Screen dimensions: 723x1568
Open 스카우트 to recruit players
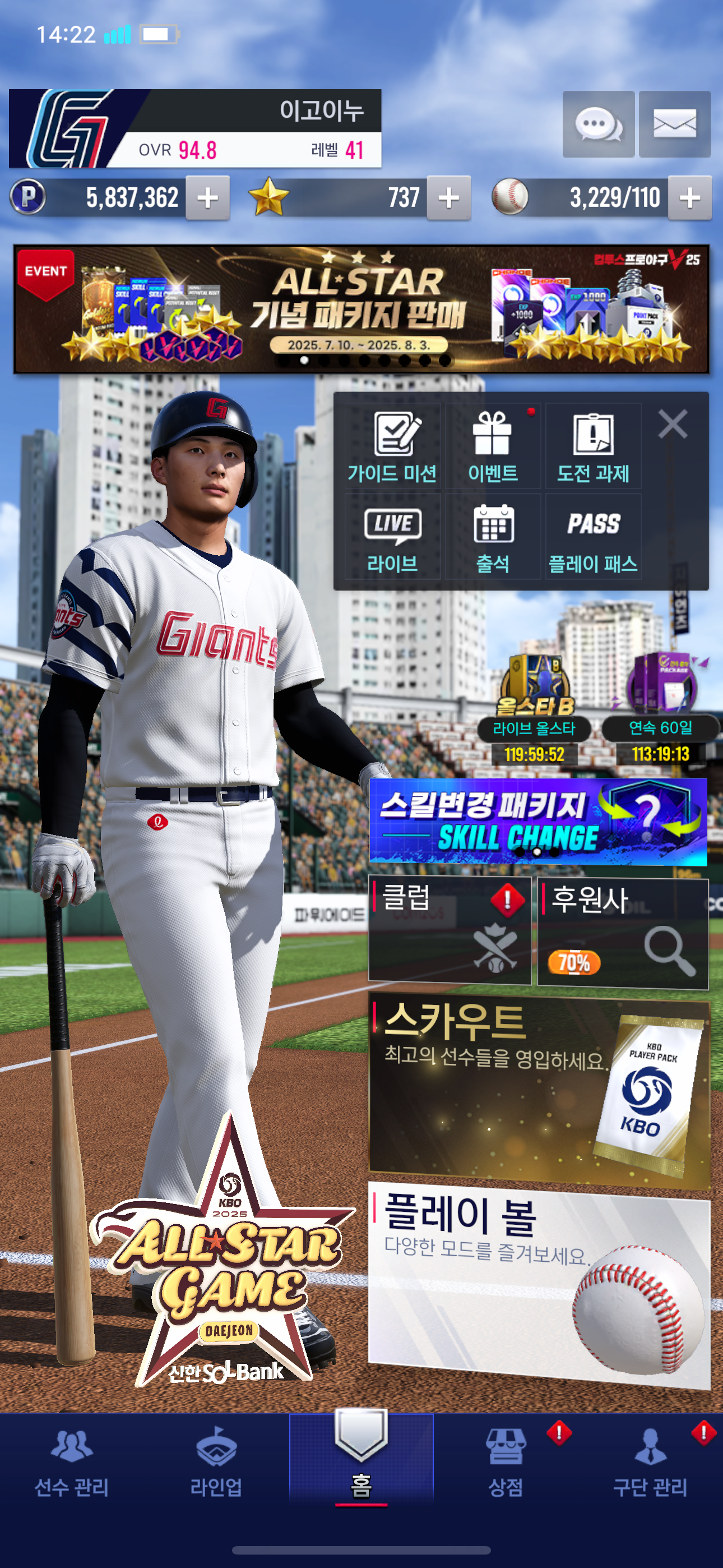(539, 1089)
